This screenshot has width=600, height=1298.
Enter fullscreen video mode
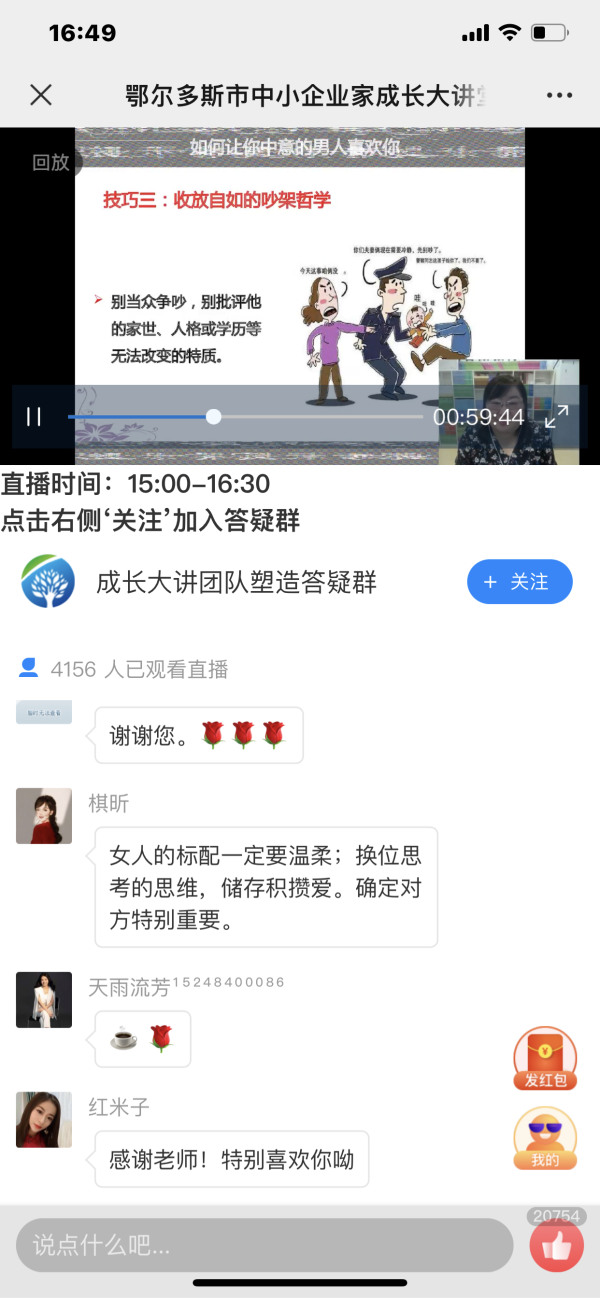(x=556, y=417)
